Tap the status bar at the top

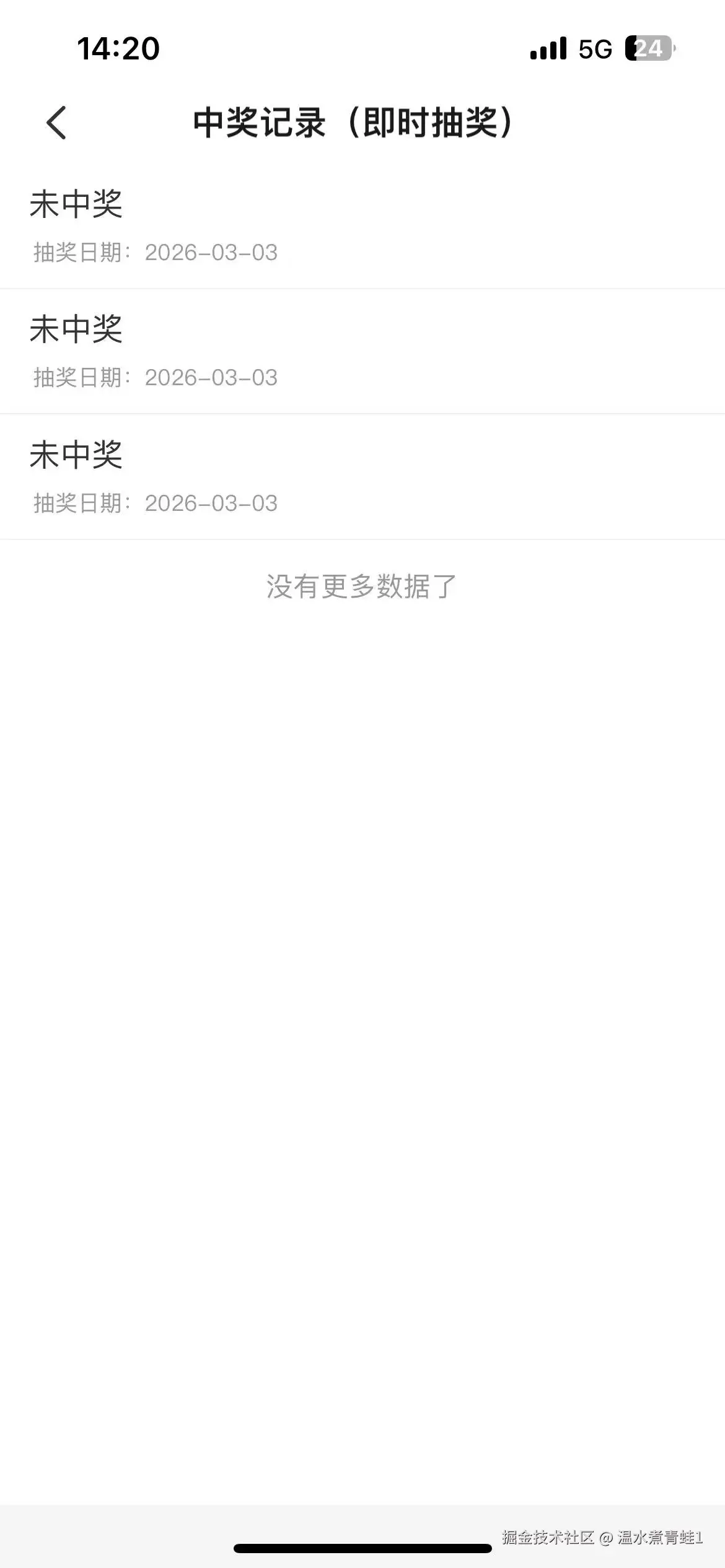(x=362, y=48)
